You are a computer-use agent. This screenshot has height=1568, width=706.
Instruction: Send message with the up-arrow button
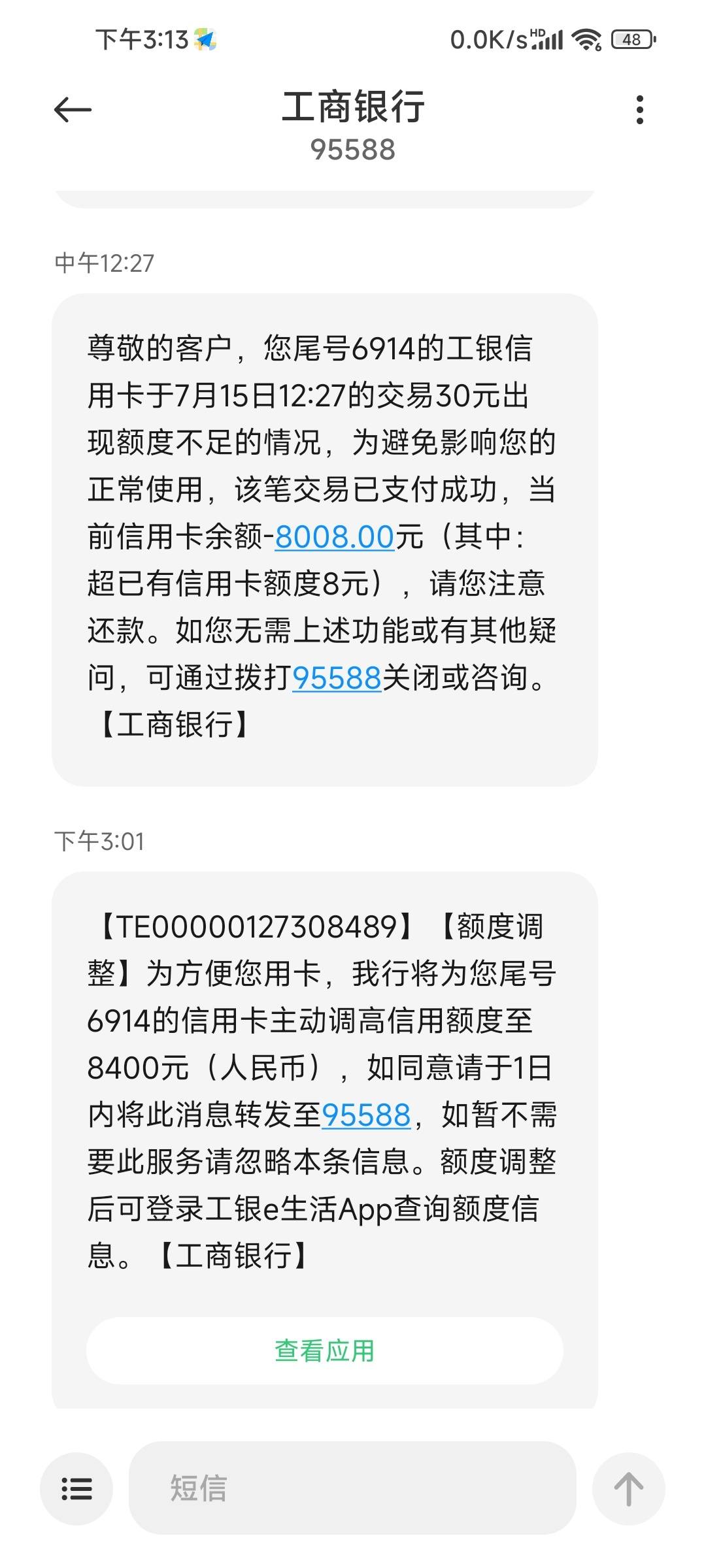(x=629, y=1489)
